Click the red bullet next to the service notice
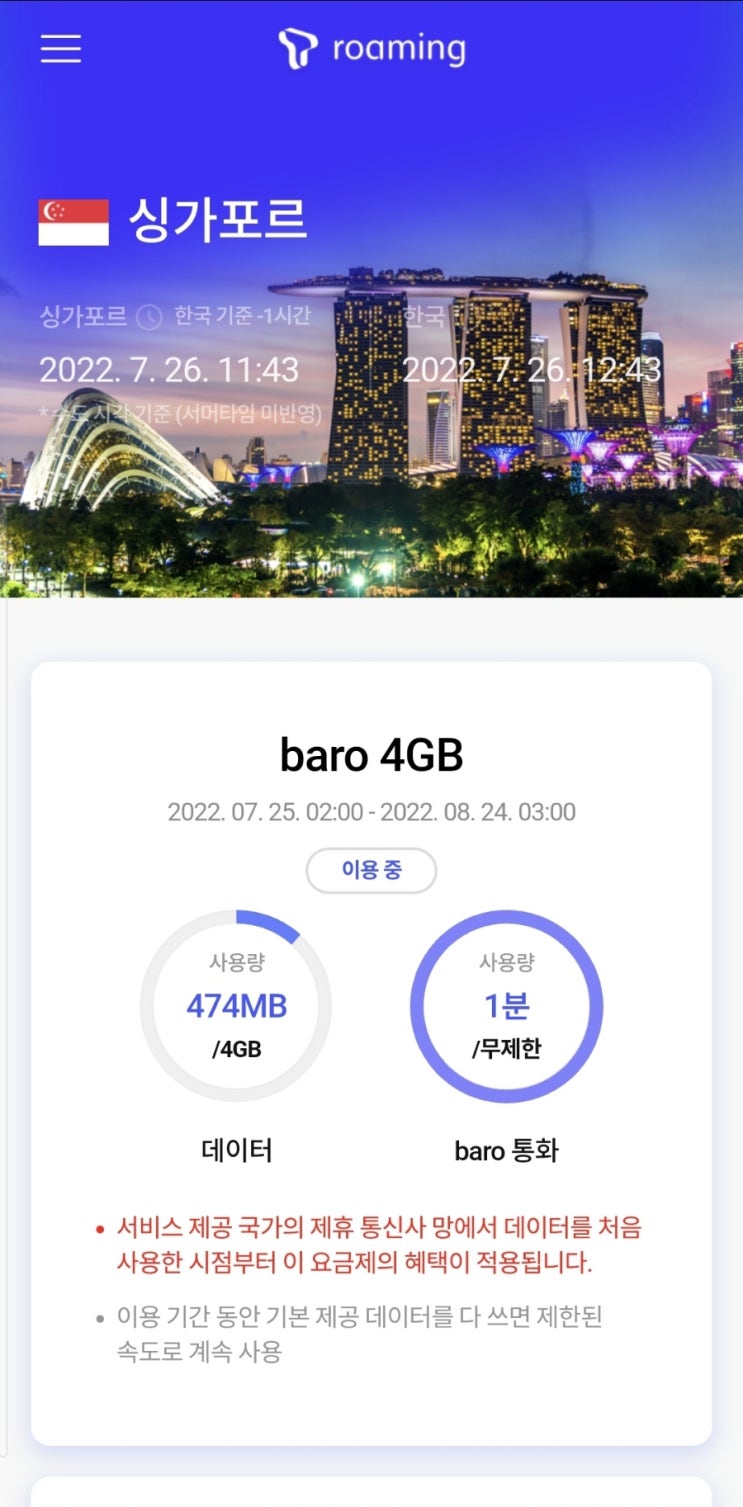This screenshot has height=1507, width=743. coord(97,1223)
